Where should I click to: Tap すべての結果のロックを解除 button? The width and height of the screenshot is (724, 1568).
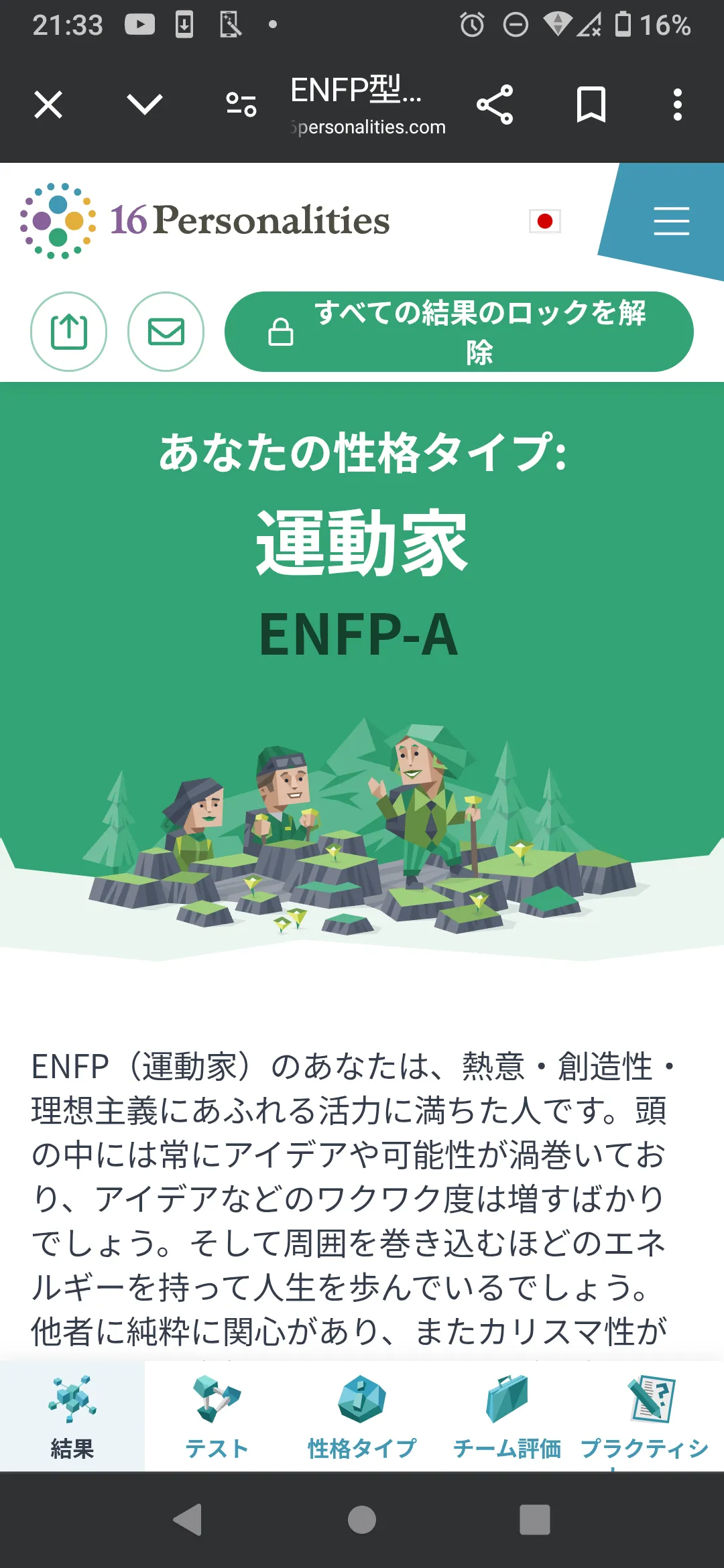(x=459, y=332)
